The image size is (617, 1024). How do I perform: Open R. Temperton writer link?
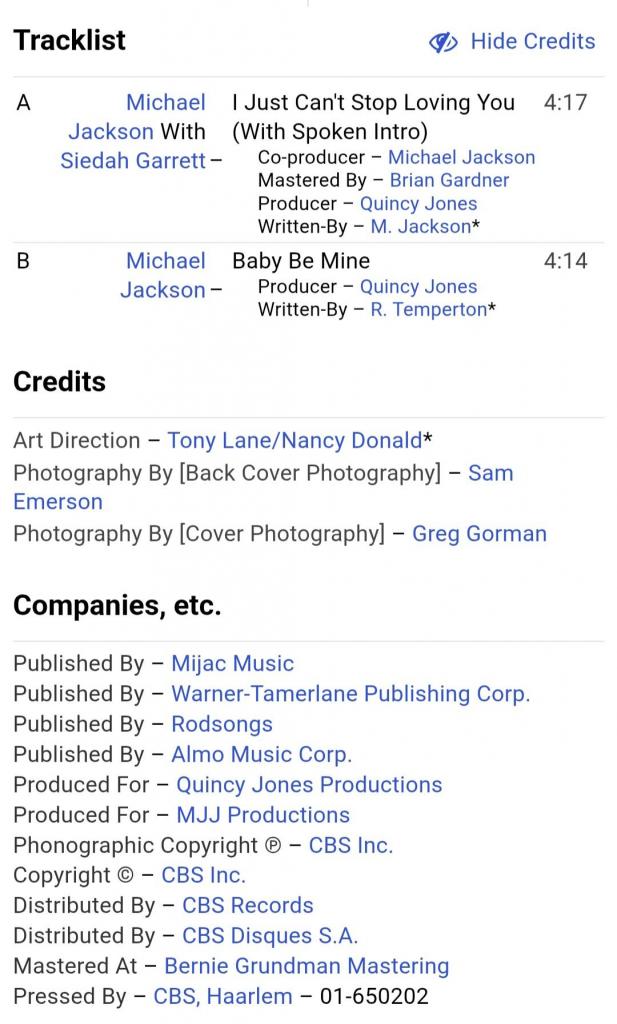click(x=428, y=309)
